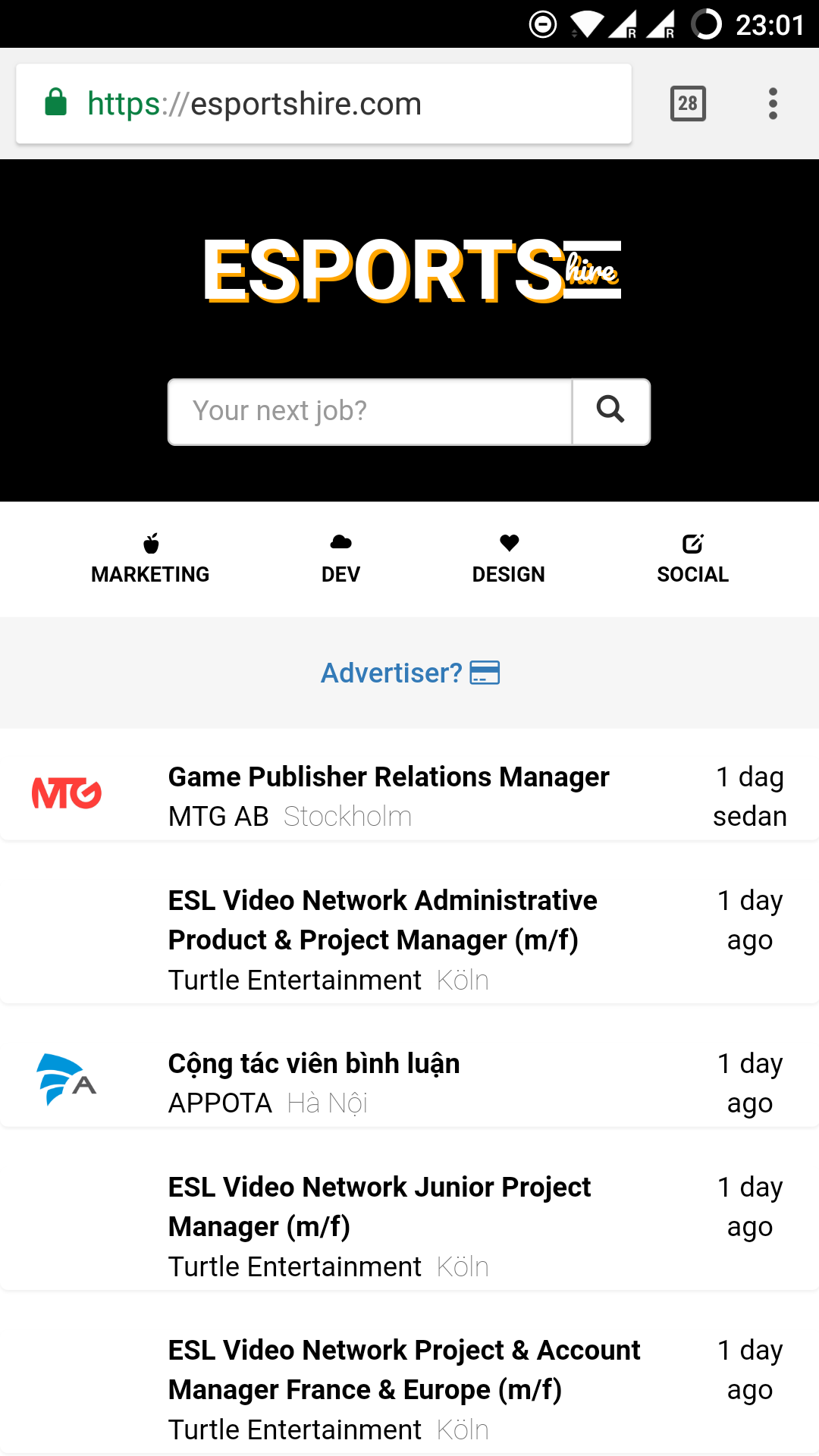Switch to the Dev category
This screenshot has height=1456, width=819.
pos(340,560)
